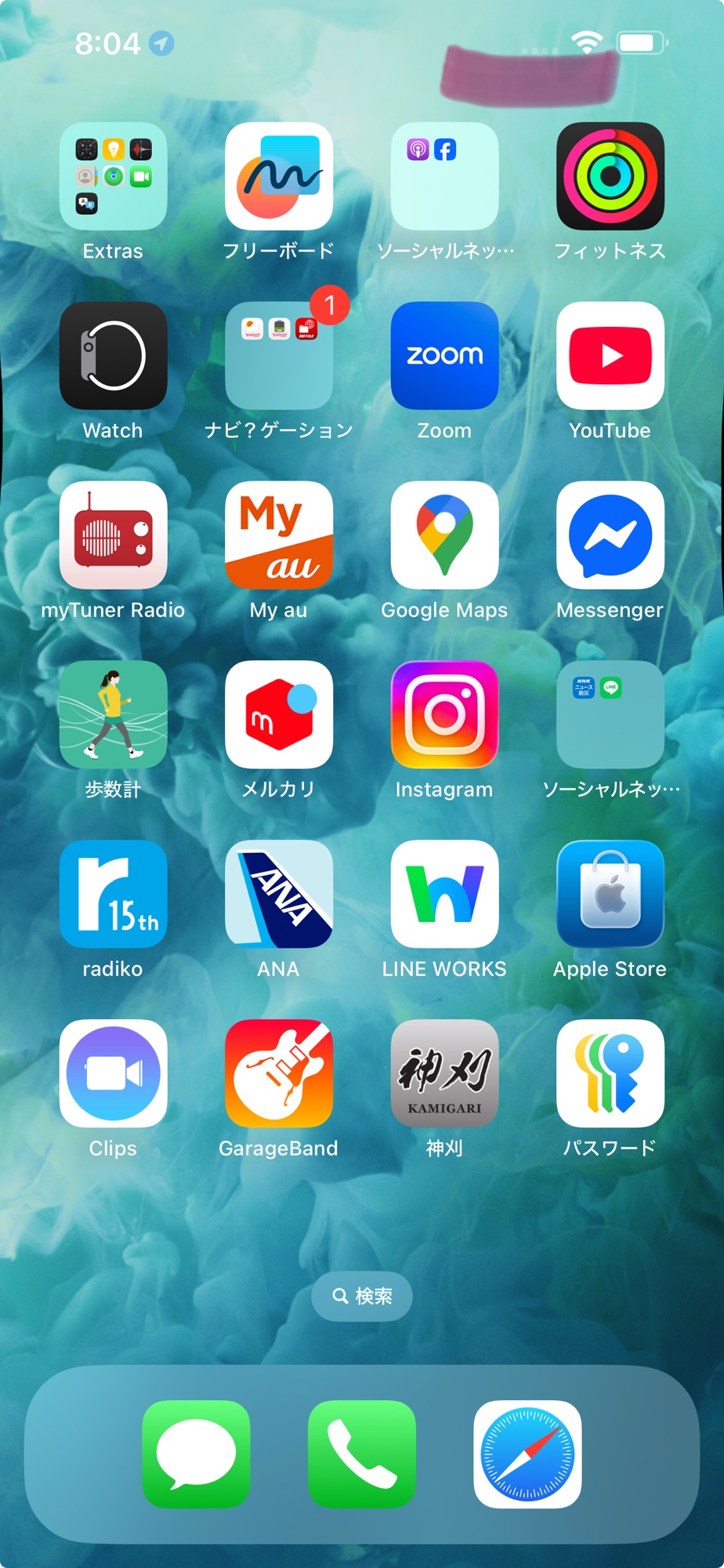Launch Messenger

[610, 535]
